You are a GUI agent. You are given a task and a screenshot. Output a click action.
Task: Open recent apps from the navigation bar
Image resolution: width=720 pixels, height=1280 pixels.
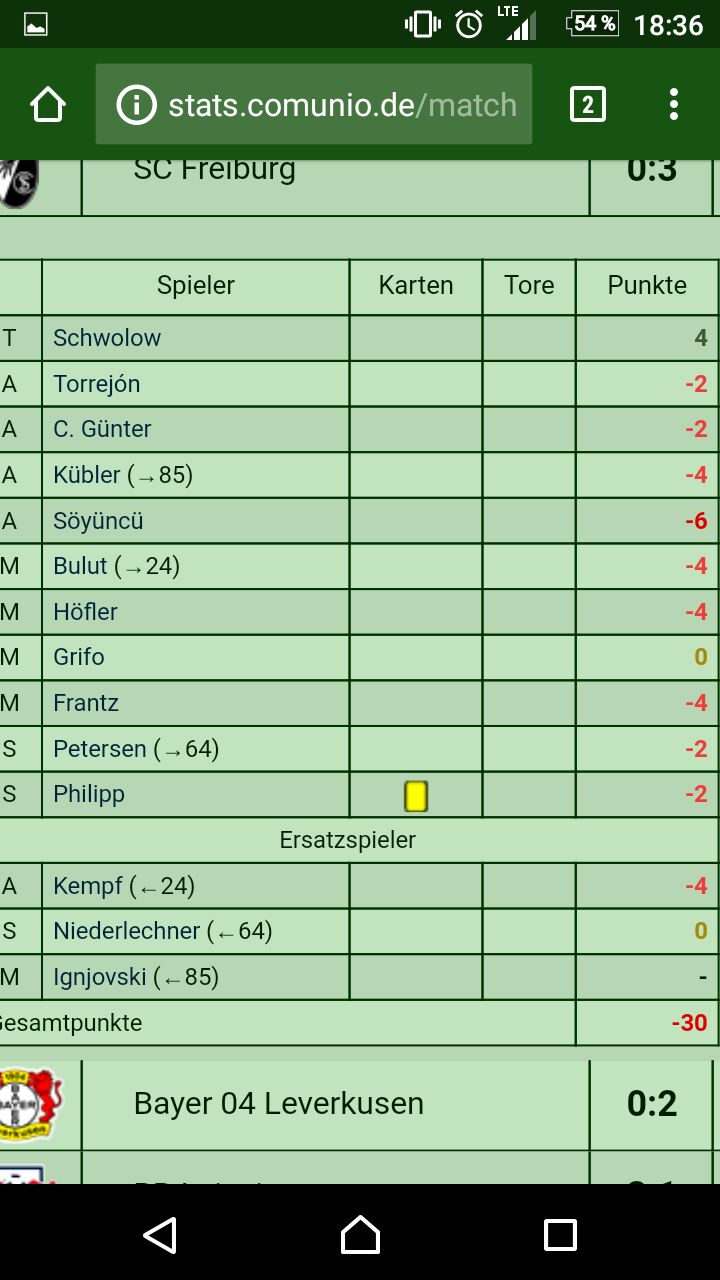560,1235
